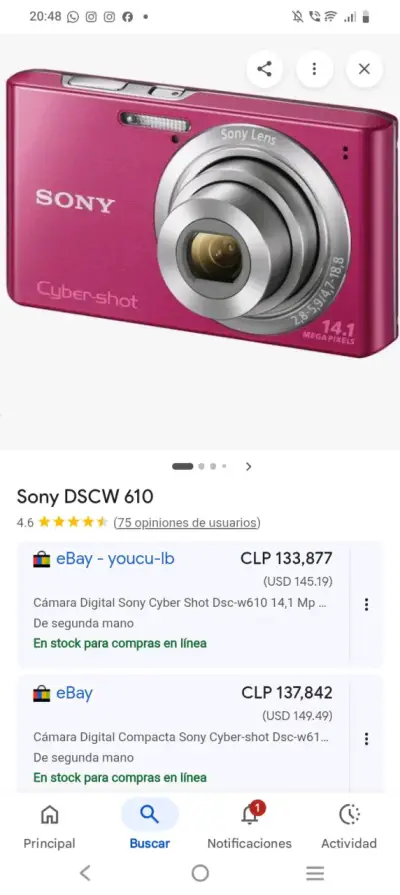This screenshot has width=400, height=895.
Task: Show the next product image arrow
Action: pos(248,466)
